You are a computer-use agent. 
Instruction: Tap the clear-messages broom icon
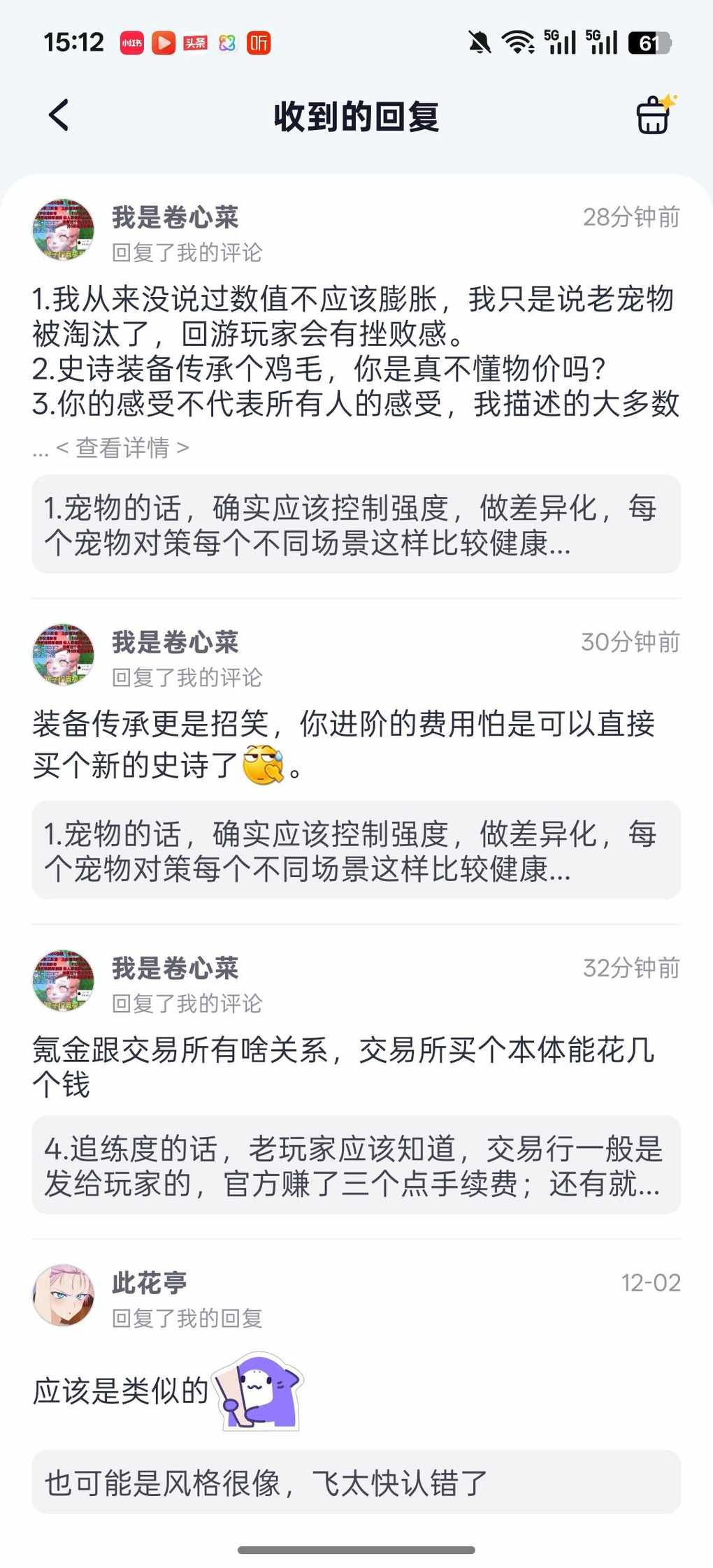654,115
